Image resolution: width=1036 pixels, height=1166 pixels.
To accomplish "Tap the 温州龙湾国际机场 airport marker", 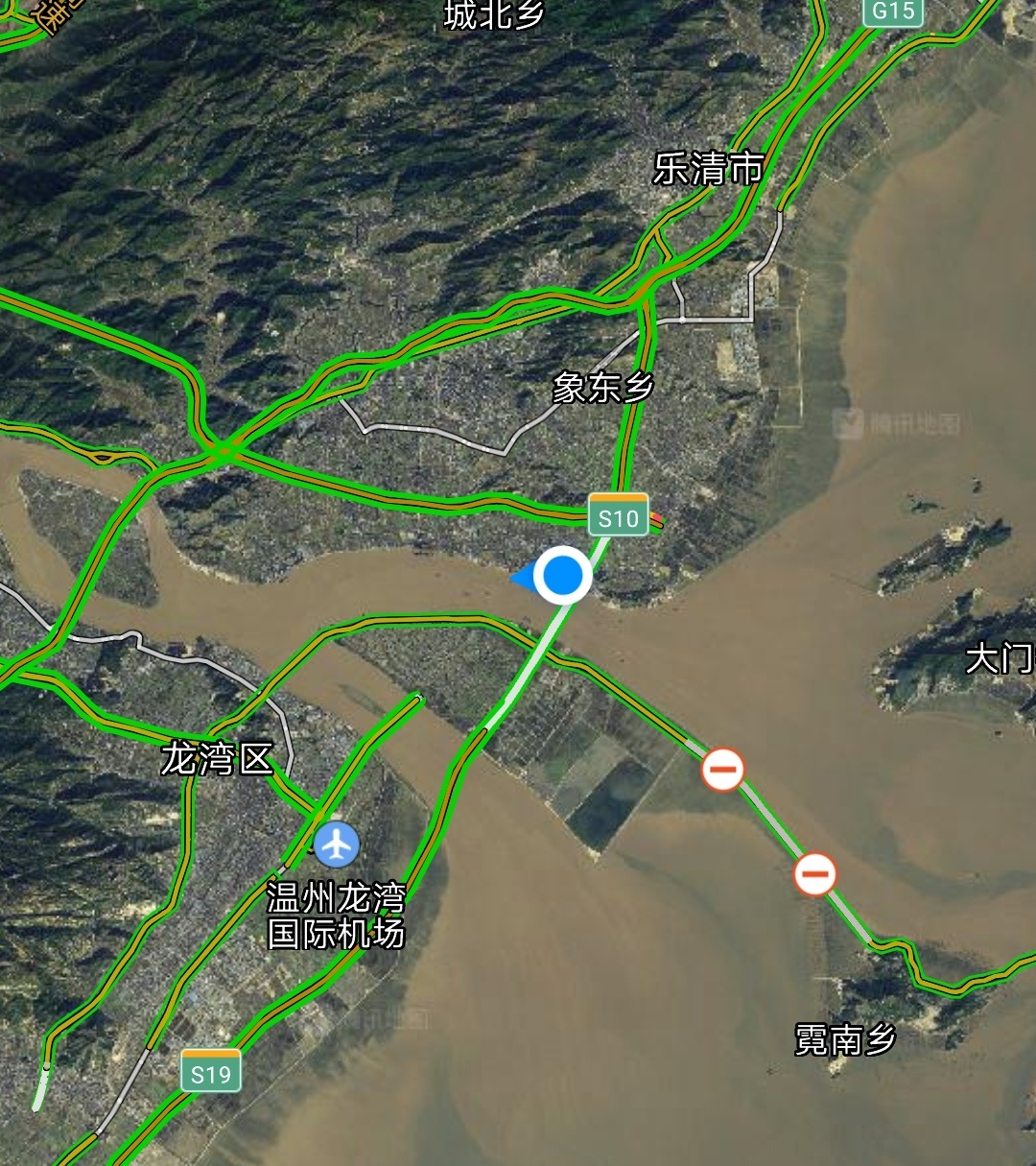I will point(337,845).
